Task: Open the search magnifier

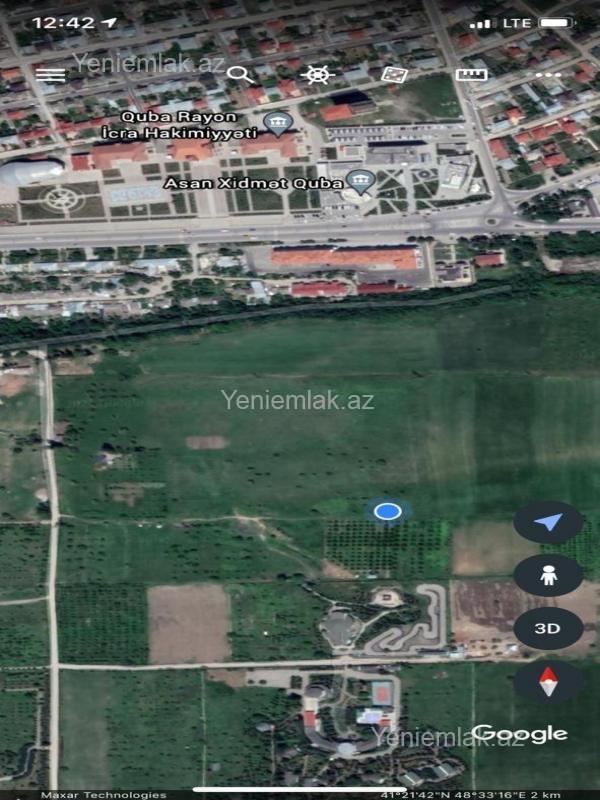Action: coord(239,74)
